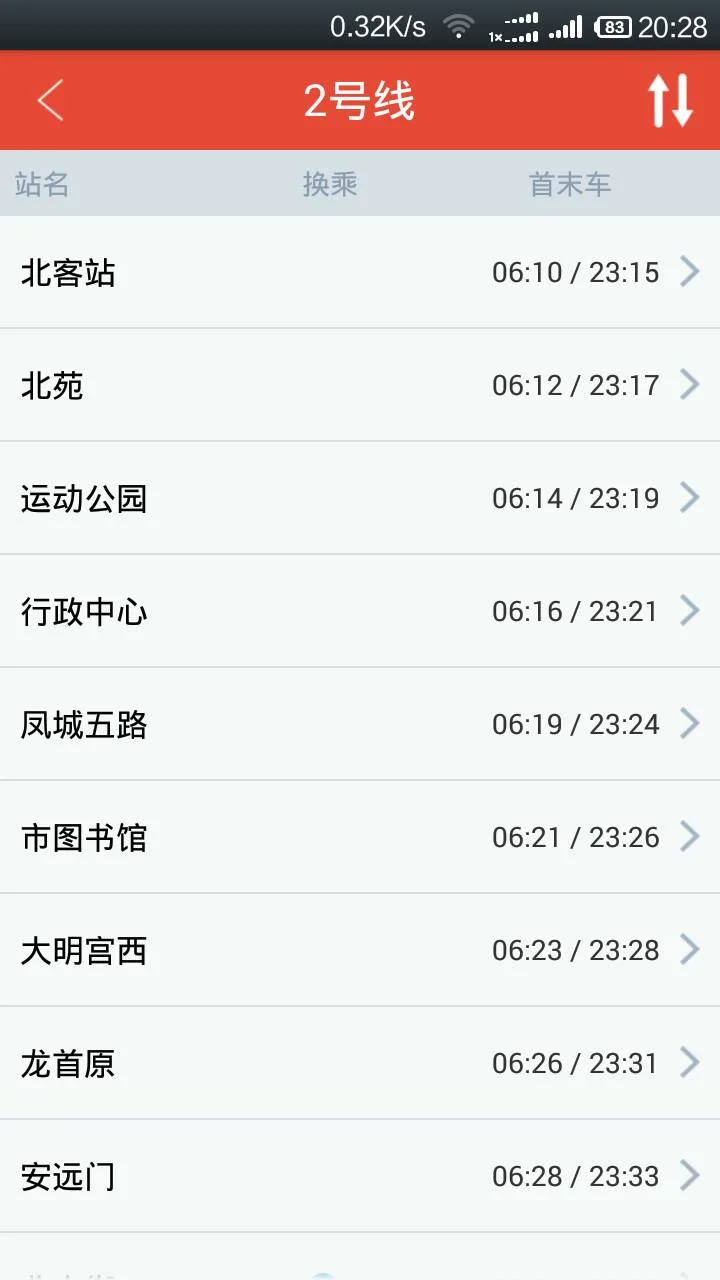Select the 行政中心 station row
The image size is (720, 1280).
(360, 611)
